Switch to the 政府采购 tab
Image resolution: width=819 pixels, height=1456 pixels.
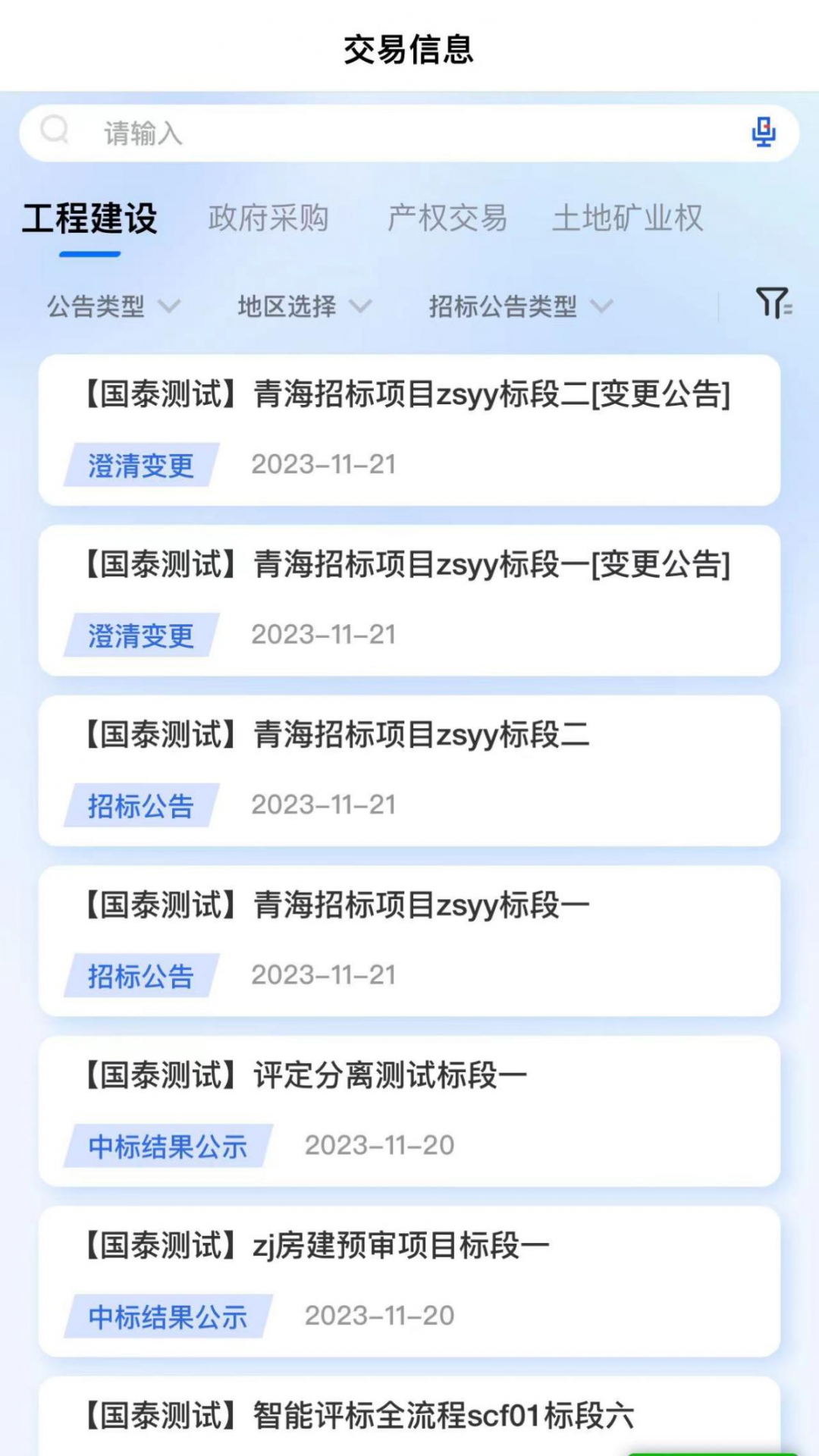(x=268, y=219)
